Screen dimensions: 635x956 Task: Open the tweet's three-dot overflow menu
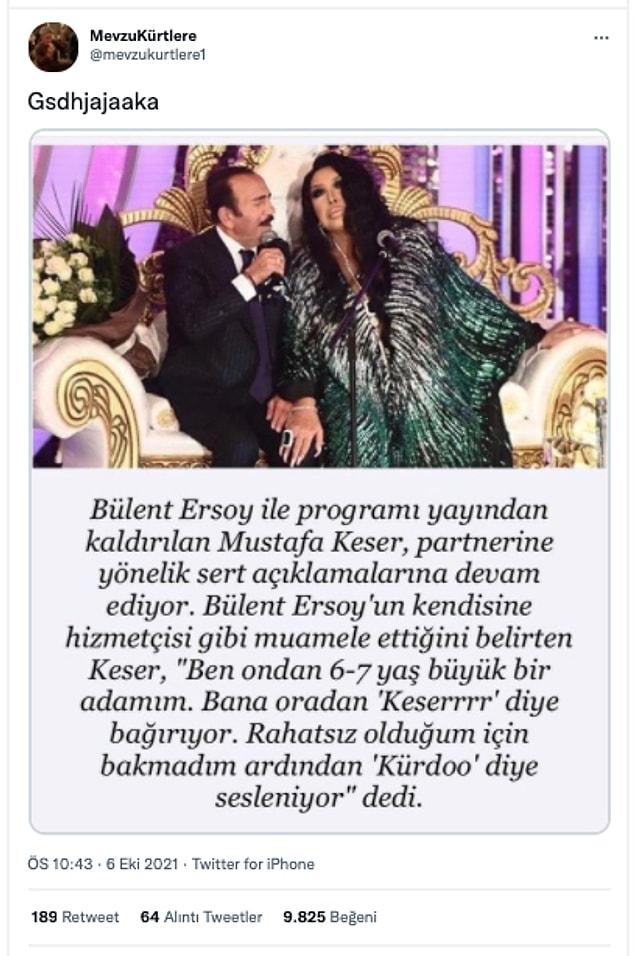(x=601, y=37)
